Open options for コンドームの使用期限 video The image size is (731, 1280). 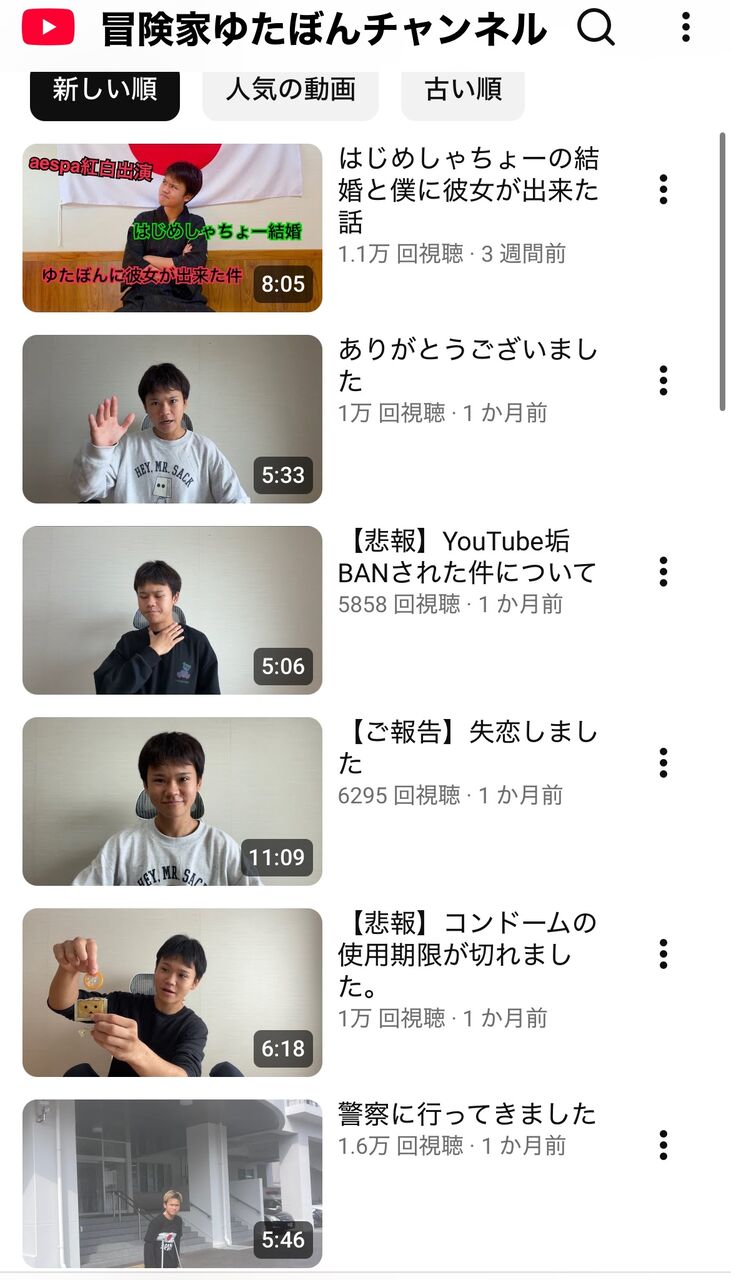[663, 954]
